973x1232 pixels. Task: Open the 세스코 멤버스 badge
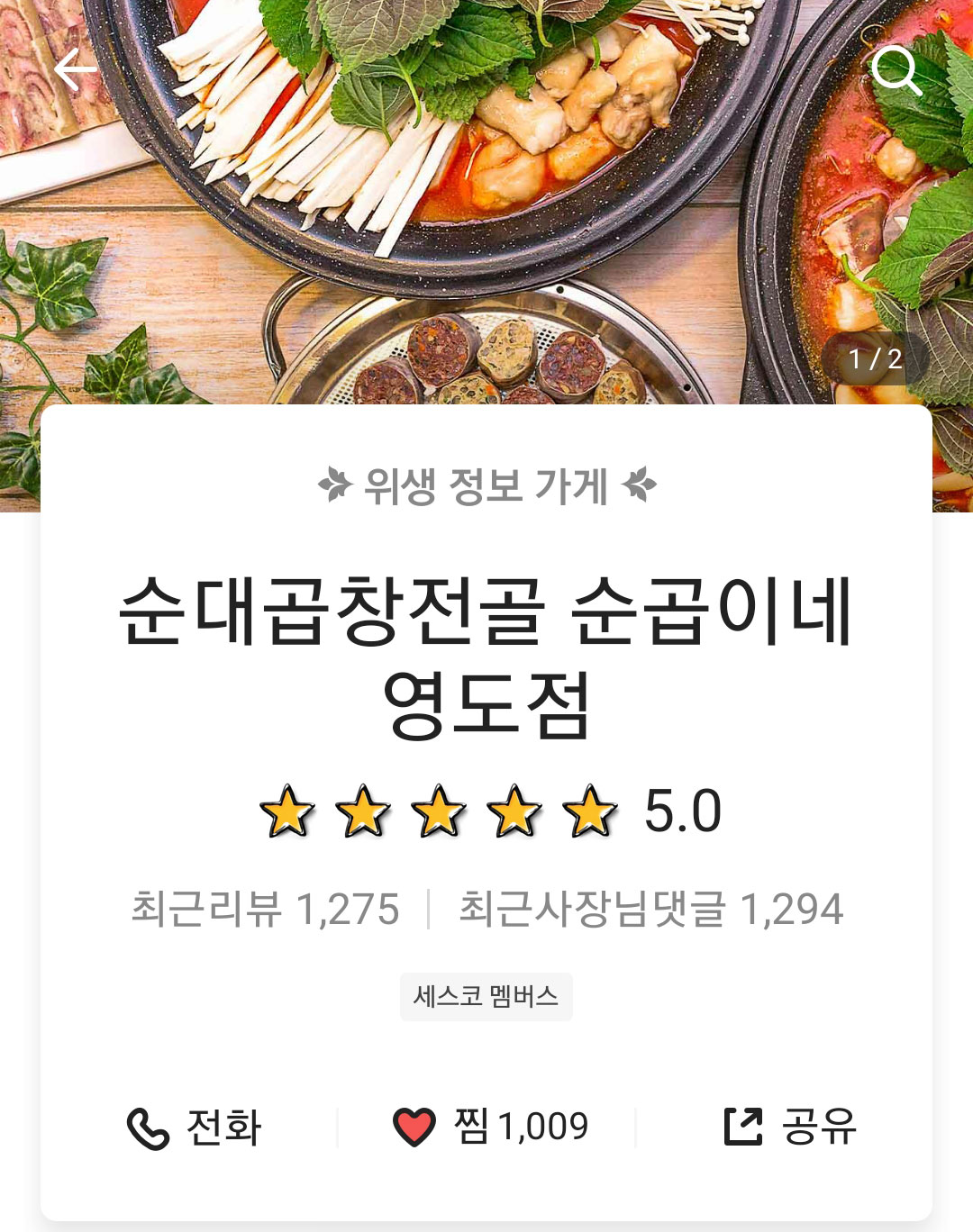pos(486,997)
